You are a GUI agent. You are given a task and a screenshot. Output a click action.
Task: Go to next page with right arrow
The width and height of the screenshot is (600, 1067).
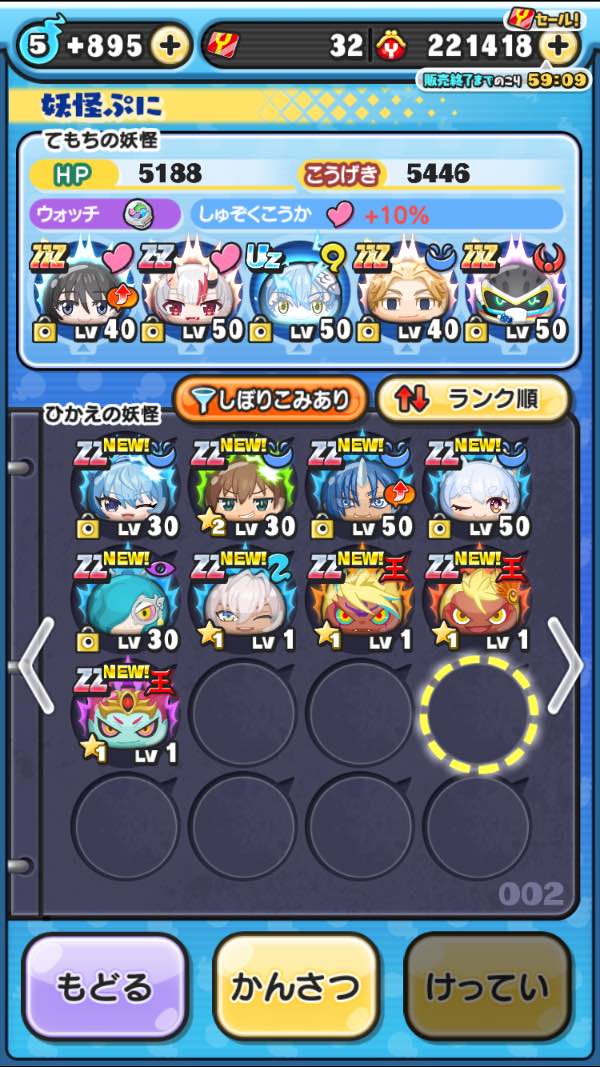[566, 665]
